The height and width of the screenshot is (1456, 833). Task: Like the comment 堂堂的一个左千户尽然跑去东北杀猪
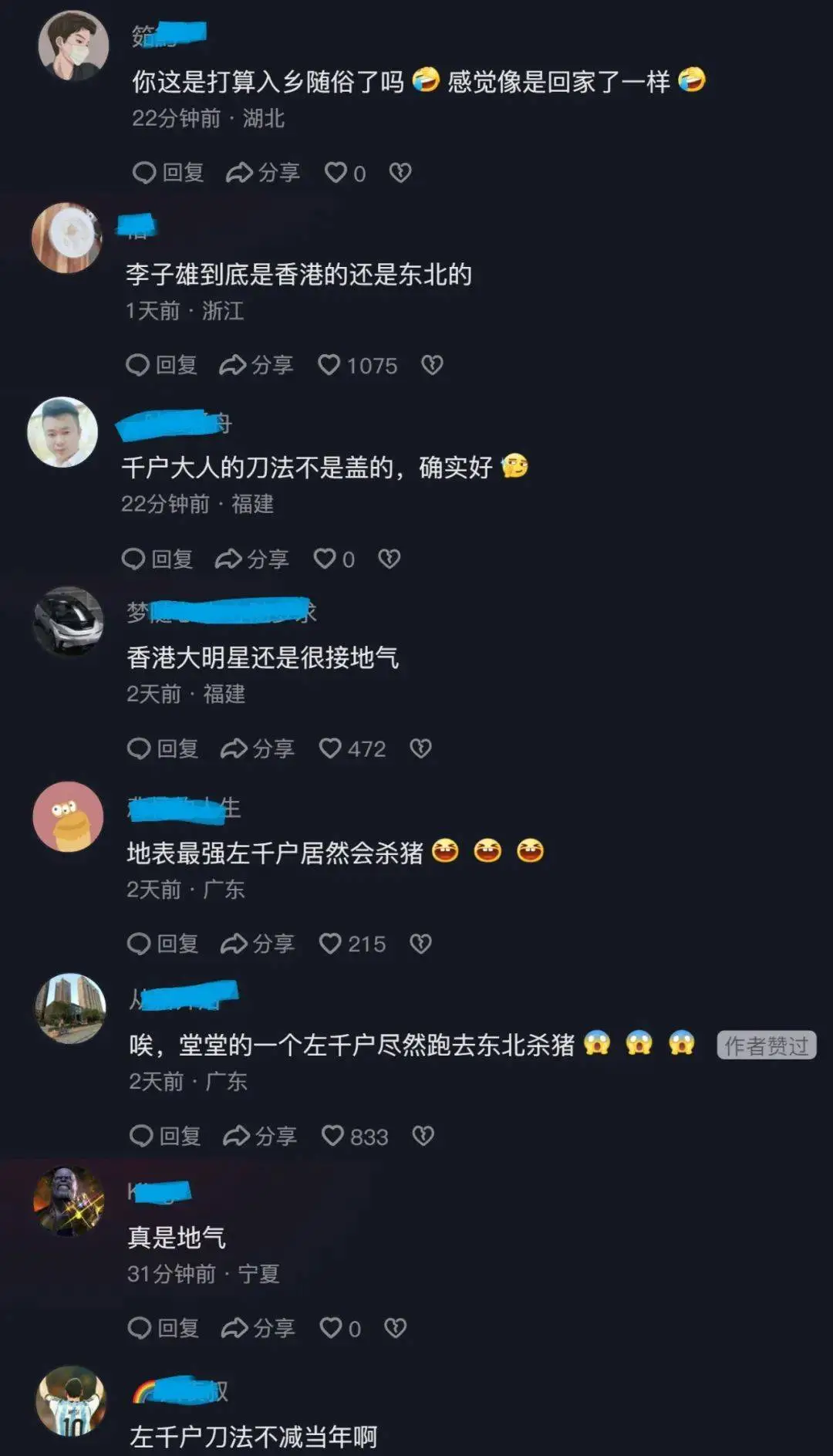coord(333,1136)
